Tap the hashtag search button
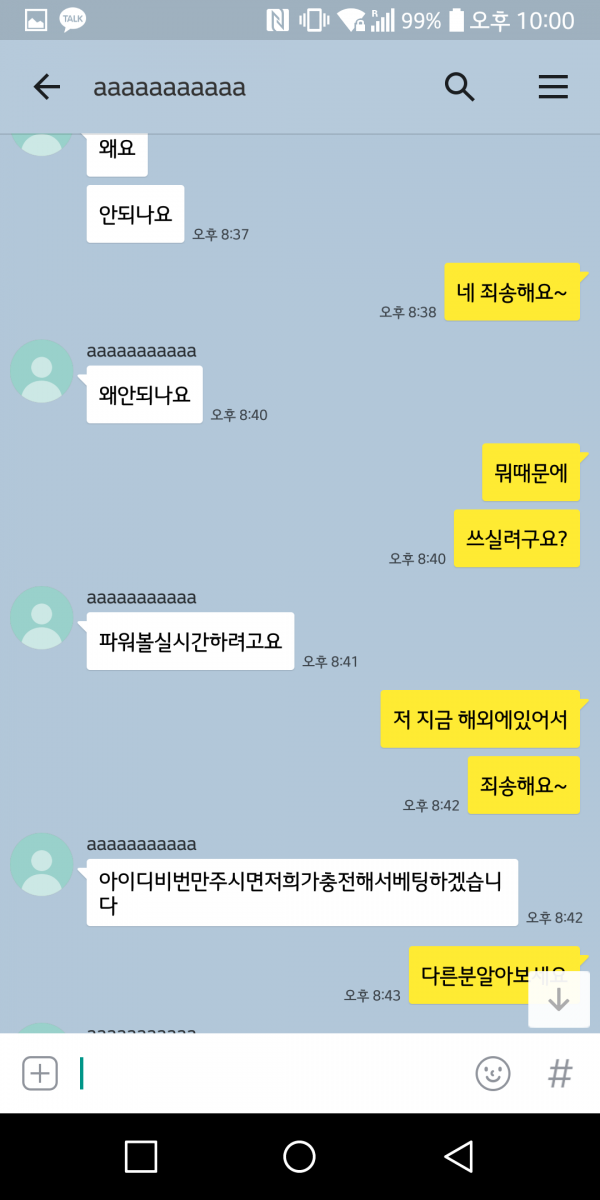 click(560, 1073)
